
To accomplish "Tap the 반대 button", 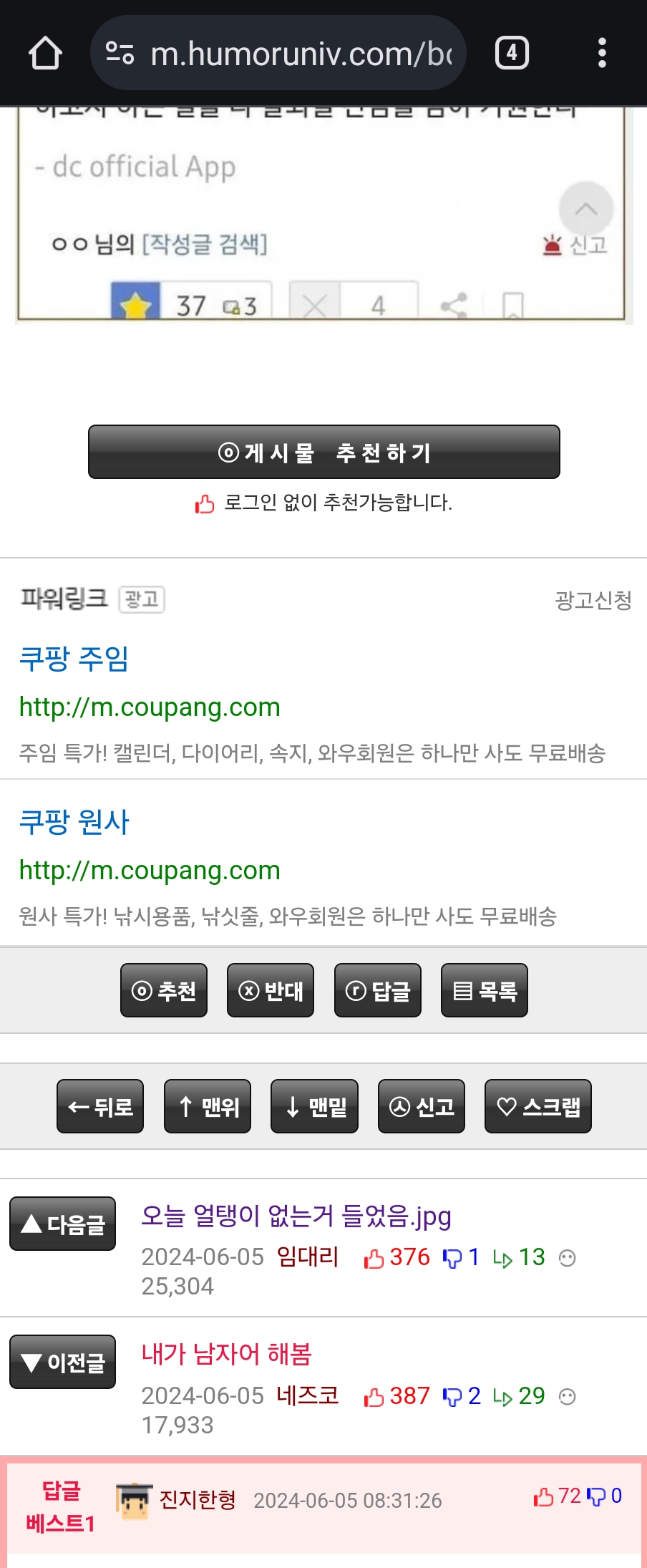I will [x=271, y=990].
